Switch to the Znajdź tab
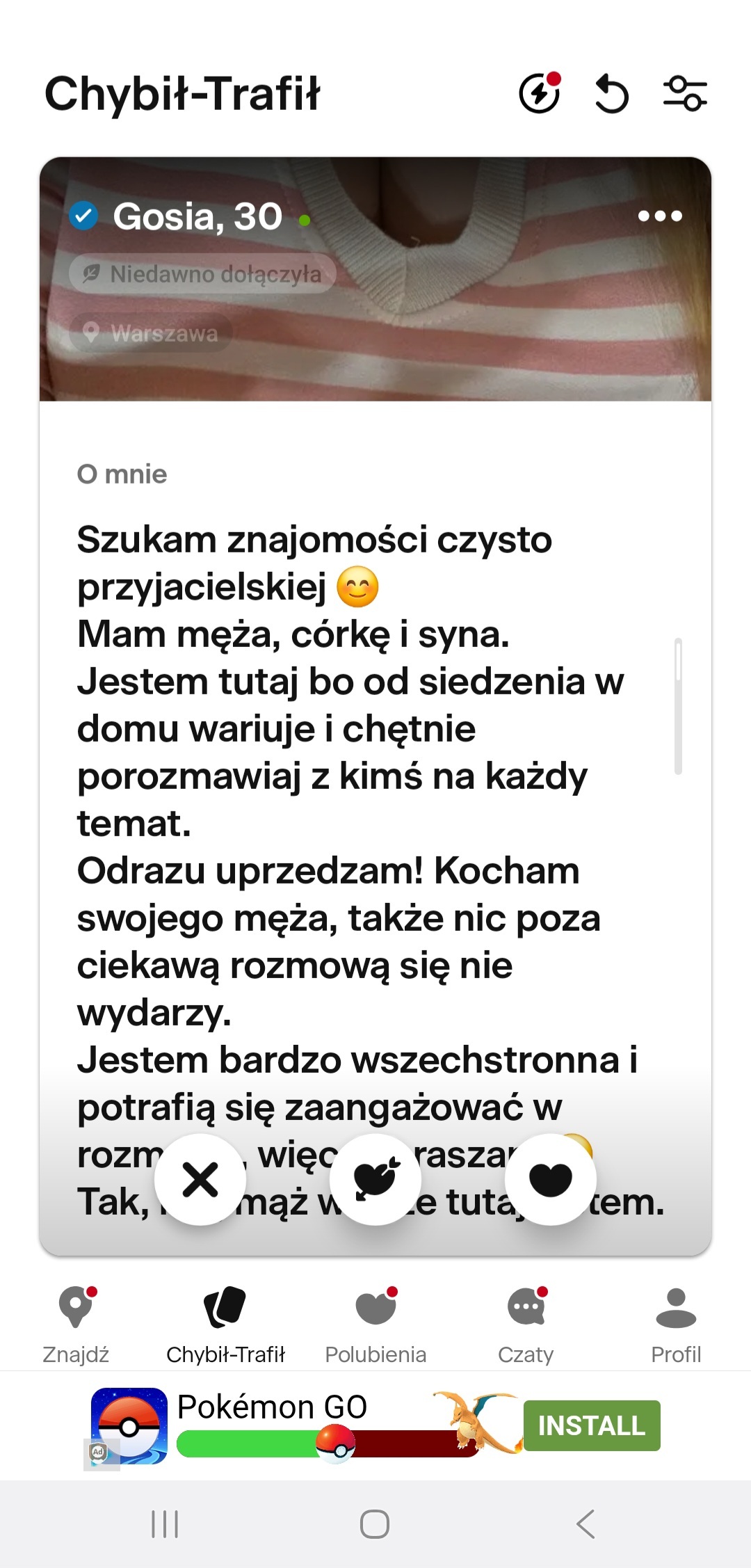Screen dimensions: 751x1568 coord(76,1324)
